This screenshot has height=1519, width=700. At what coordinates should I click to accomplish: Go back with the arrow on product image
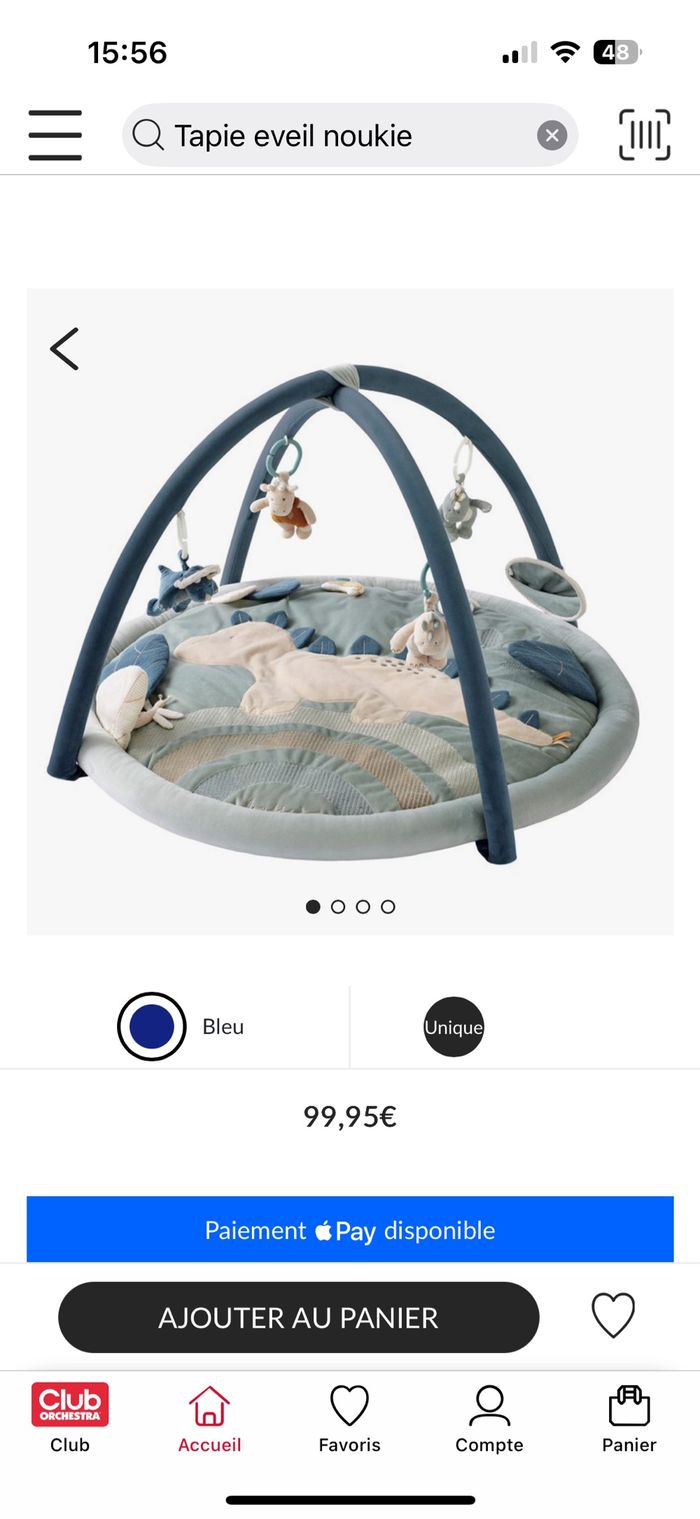(64, 349)
